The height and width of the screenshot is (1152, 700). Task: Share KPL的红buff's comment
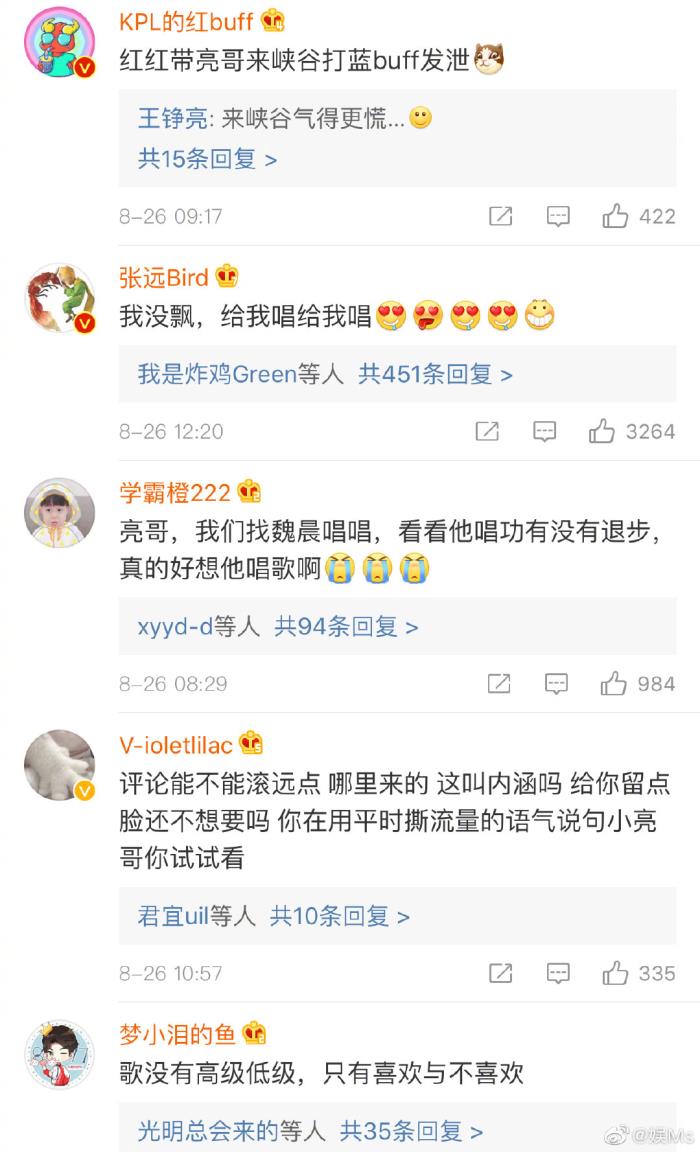pyautogui.click(x=500, y=216)
